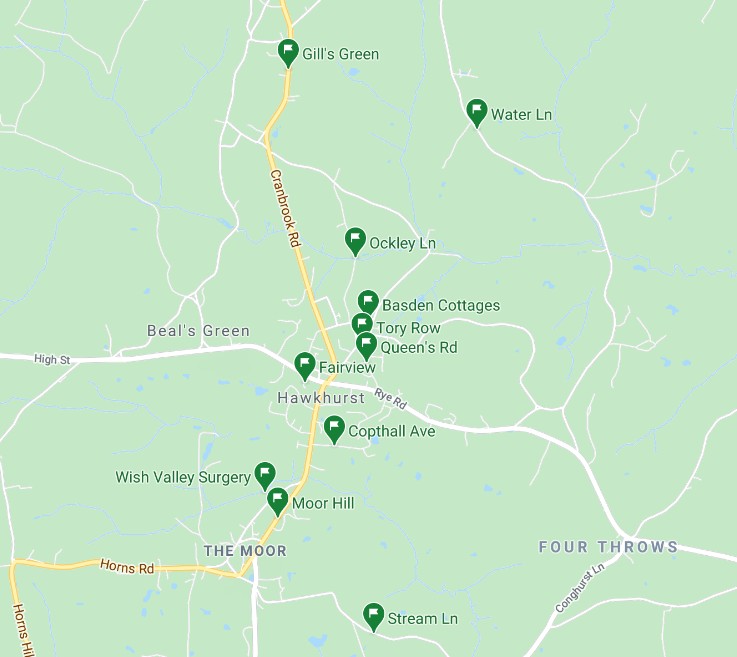Image resolution: width=737 pixels, height=657 pixels.
Task: Select the Gill's Green map pin
Action: (x=288, y=51)
